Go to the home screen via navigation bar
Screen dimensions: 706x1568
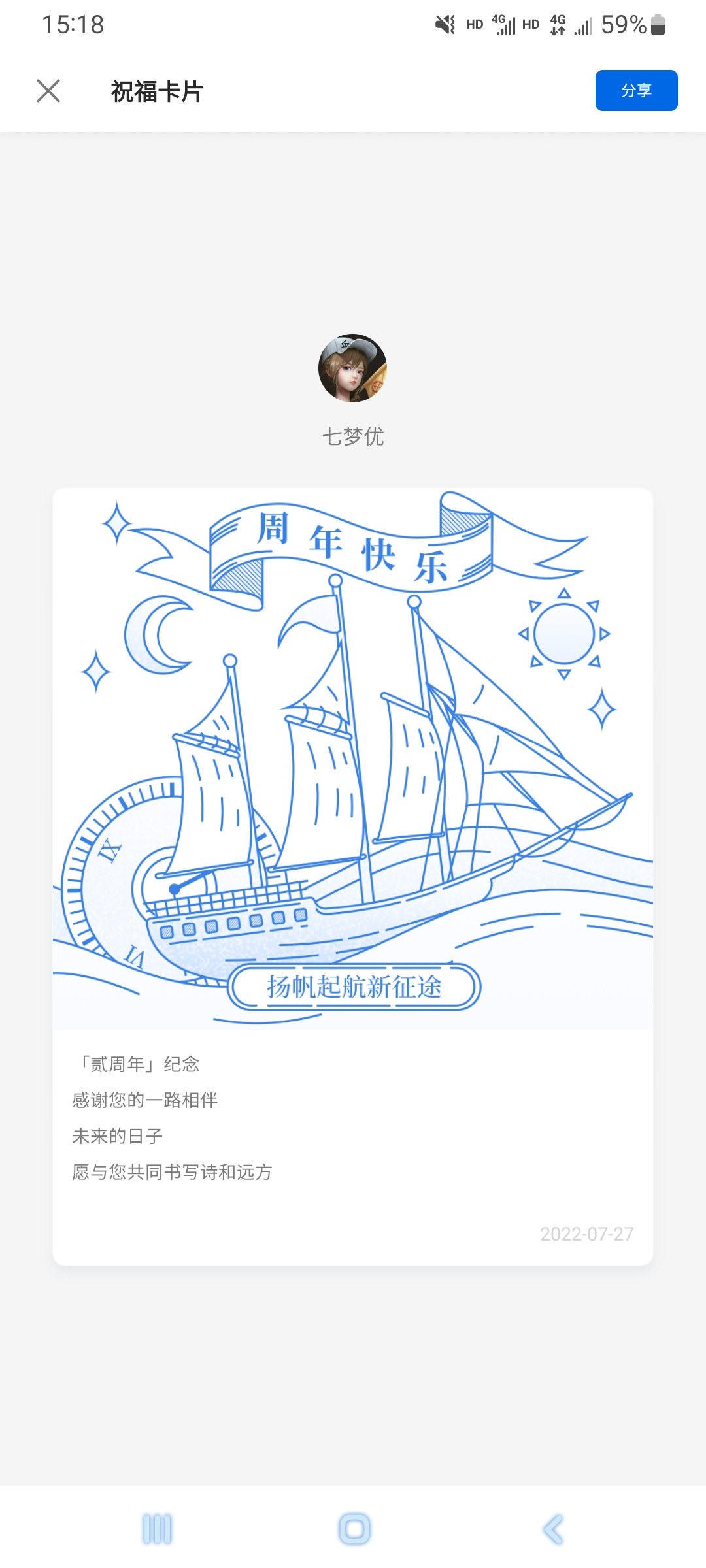click(x=354, y=1529)
